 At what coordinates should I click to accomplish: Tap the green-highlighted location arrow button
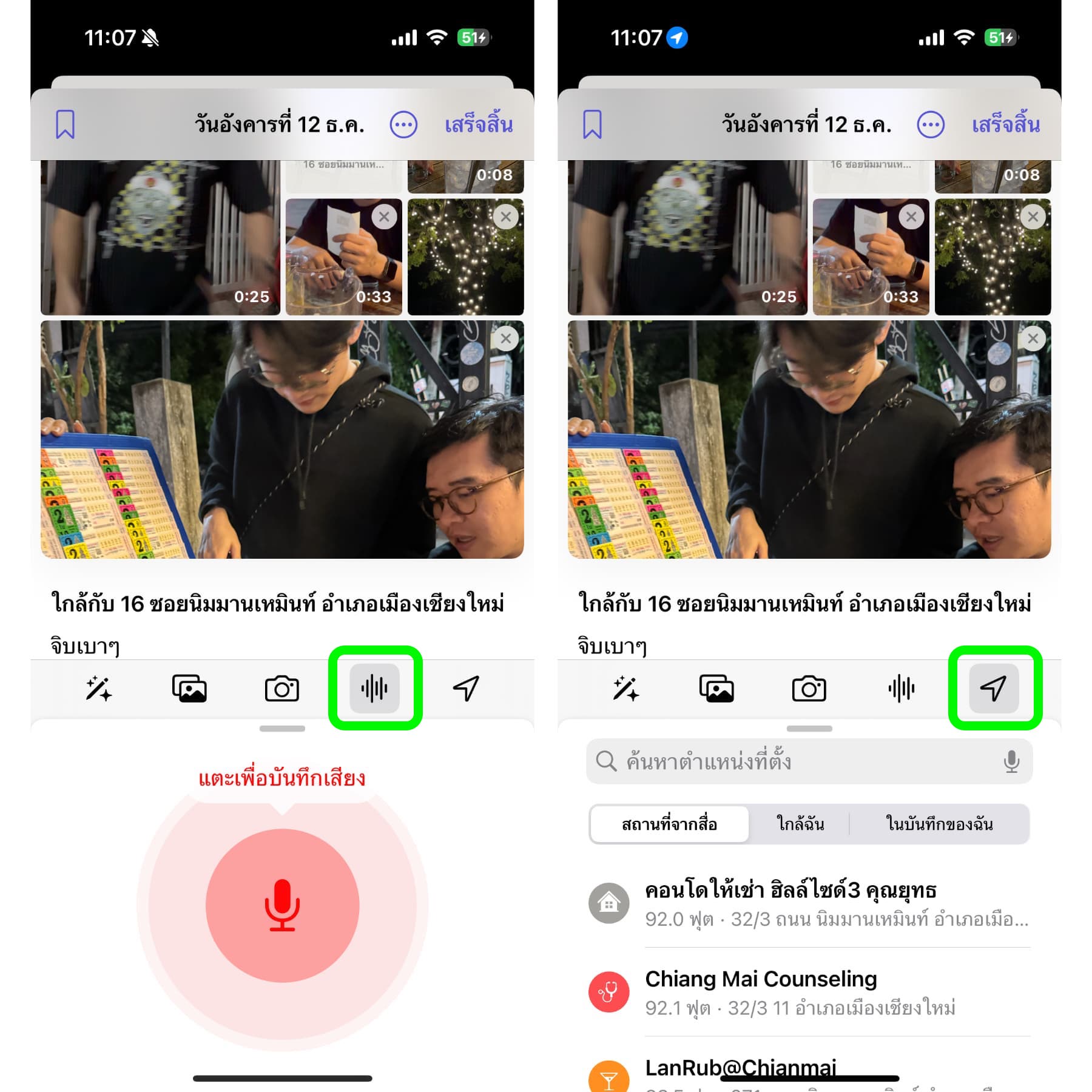(994, 688)
